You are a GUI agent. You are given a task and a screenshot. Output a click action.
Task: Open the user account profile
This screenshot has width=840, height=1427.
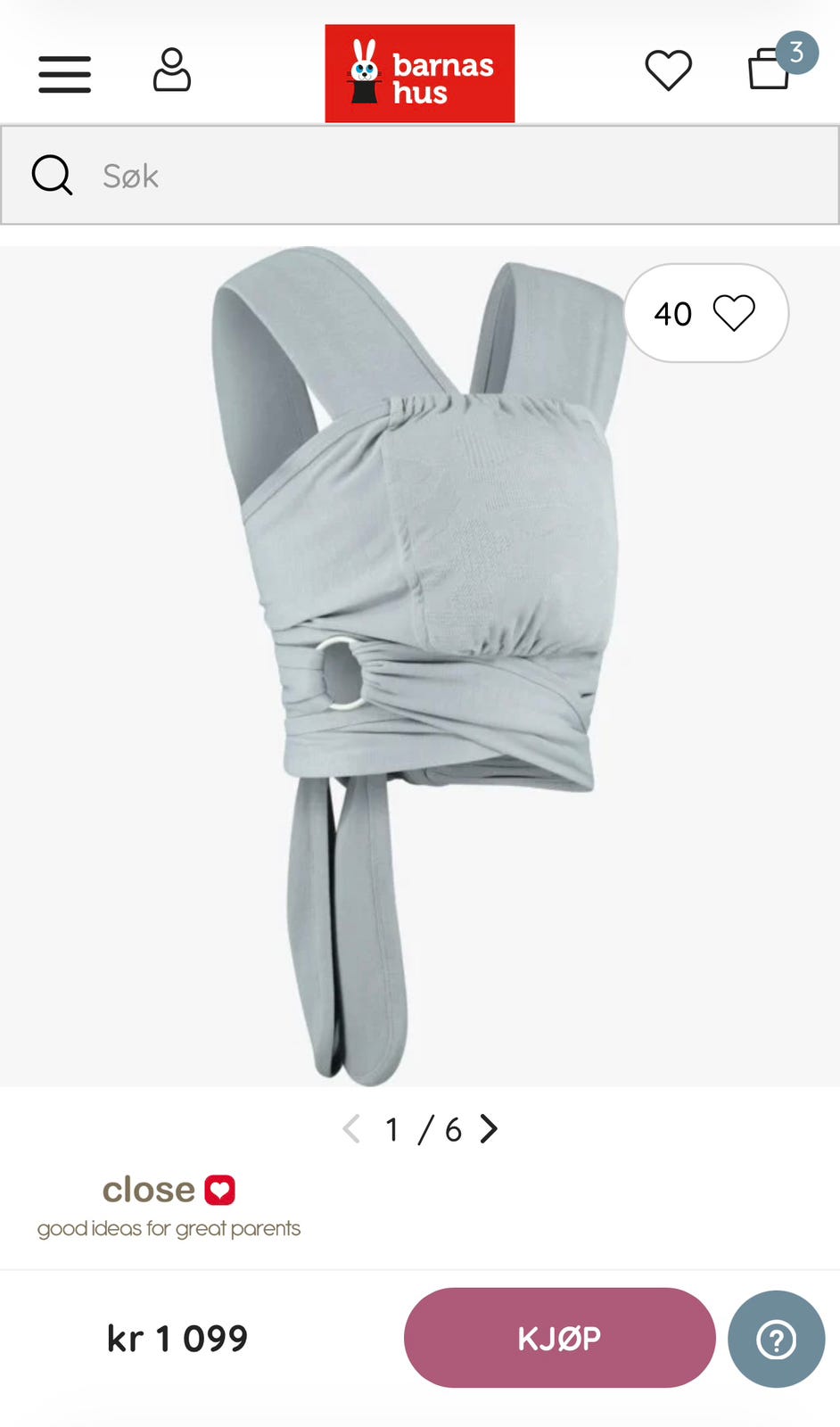click(172, 70)
